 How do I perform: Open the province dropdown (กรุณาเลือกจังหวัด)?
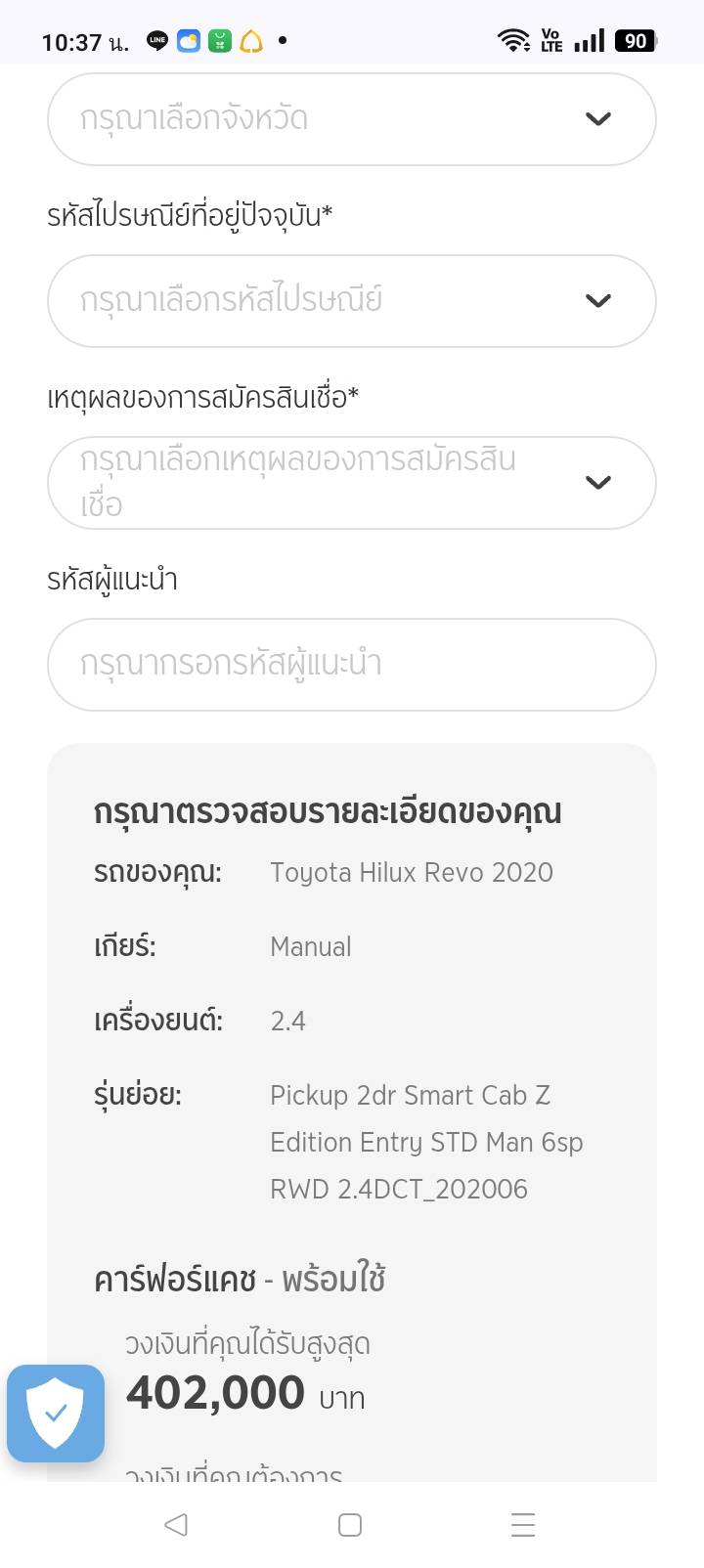pyautogui.click(x=351, y=119)
